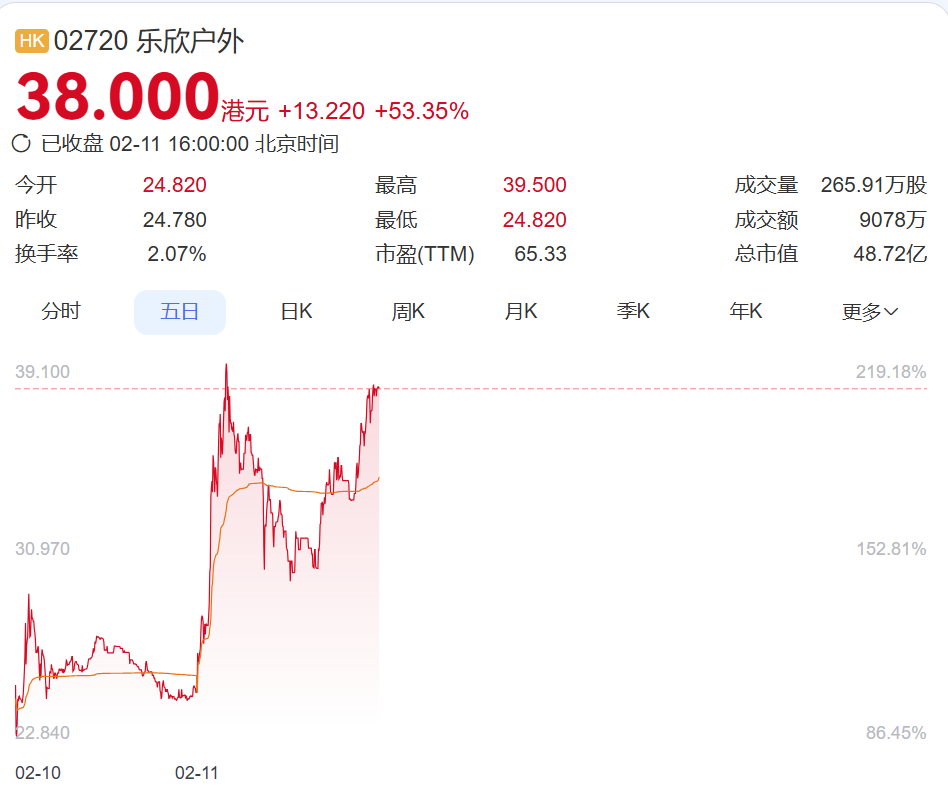Select the 五日 chart tab
Image resolution: width=948 pixels, height=804 pixels.
tap(180, 312)
